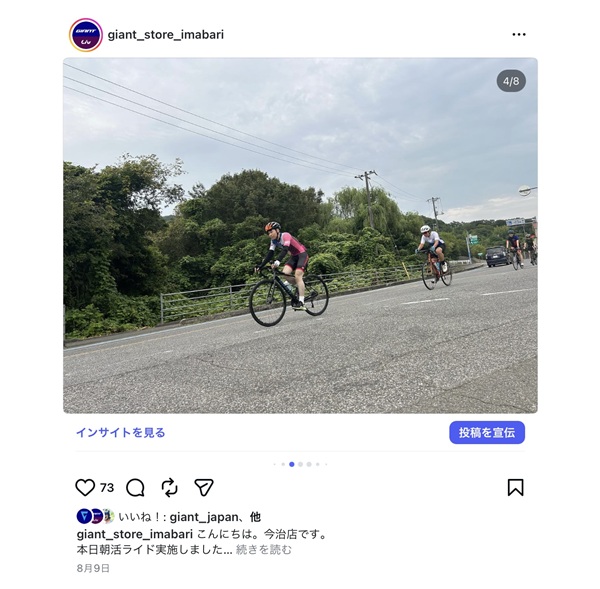Open comments with the speech bubble
Viewport: 600px width, 589px height.
[135, 488]
